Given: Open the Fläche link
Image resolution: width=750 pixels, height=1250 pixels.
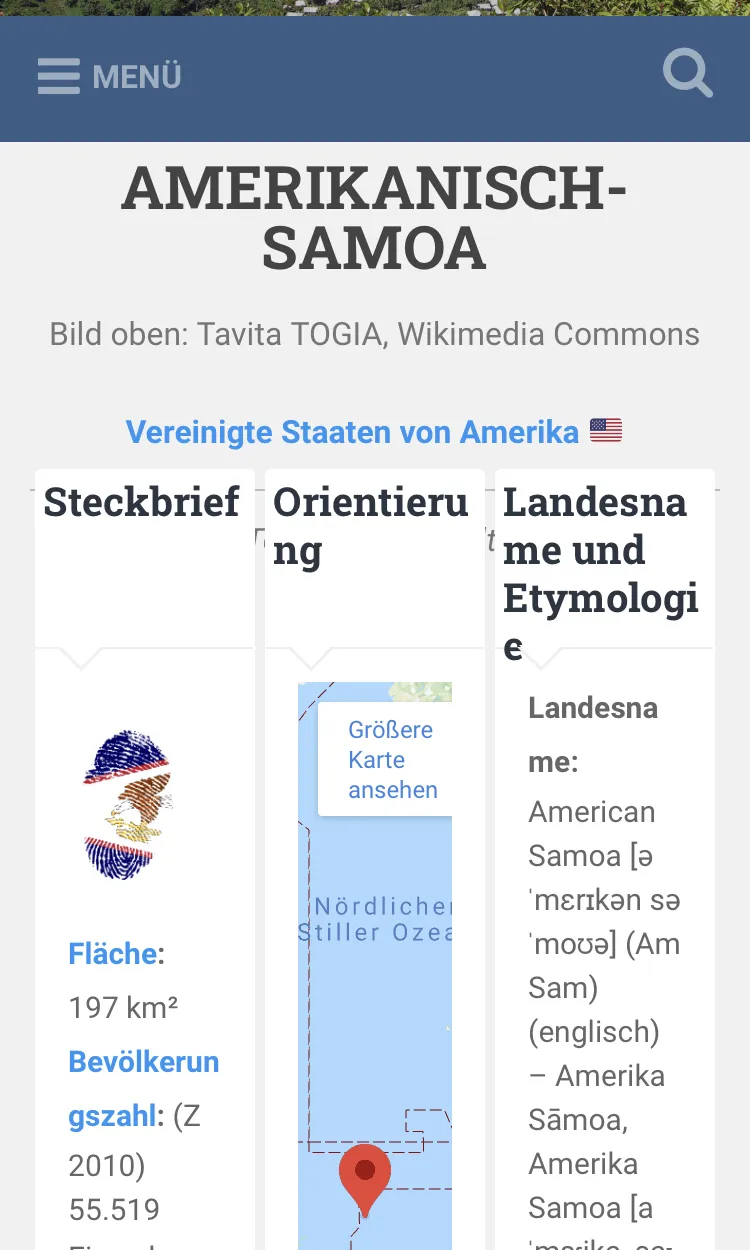Looking at the screenshot, I should click(x=113, y=954).
